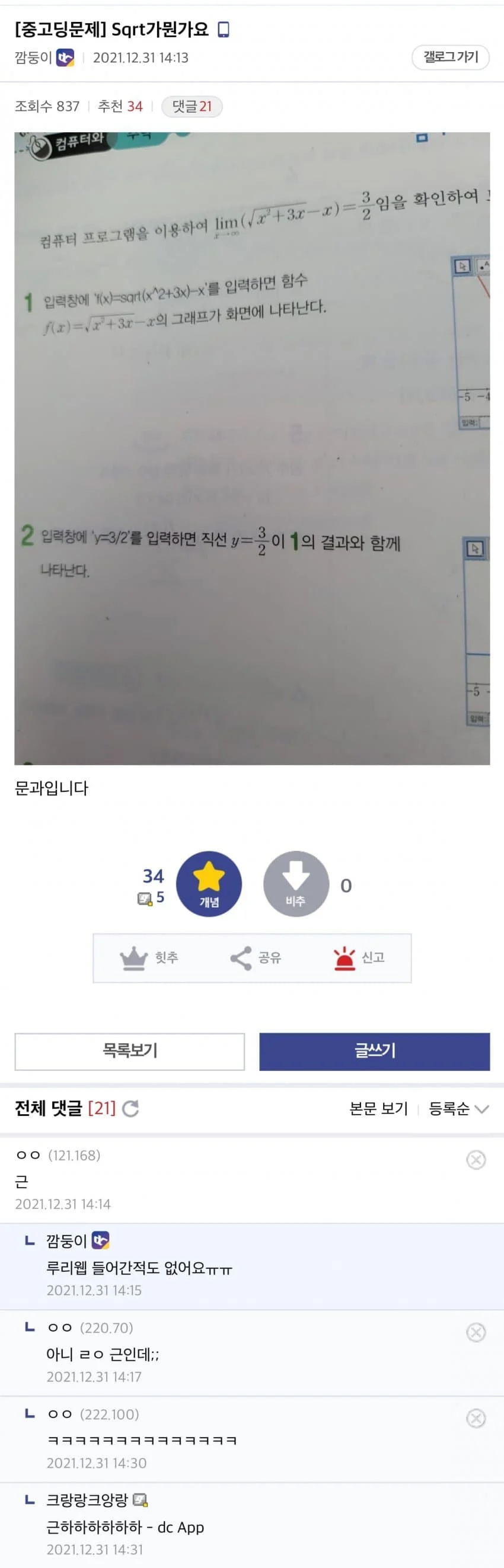Delete the reply by ㅇㅇ (222.100)

pyautogui.click(x=476, y=1418)
